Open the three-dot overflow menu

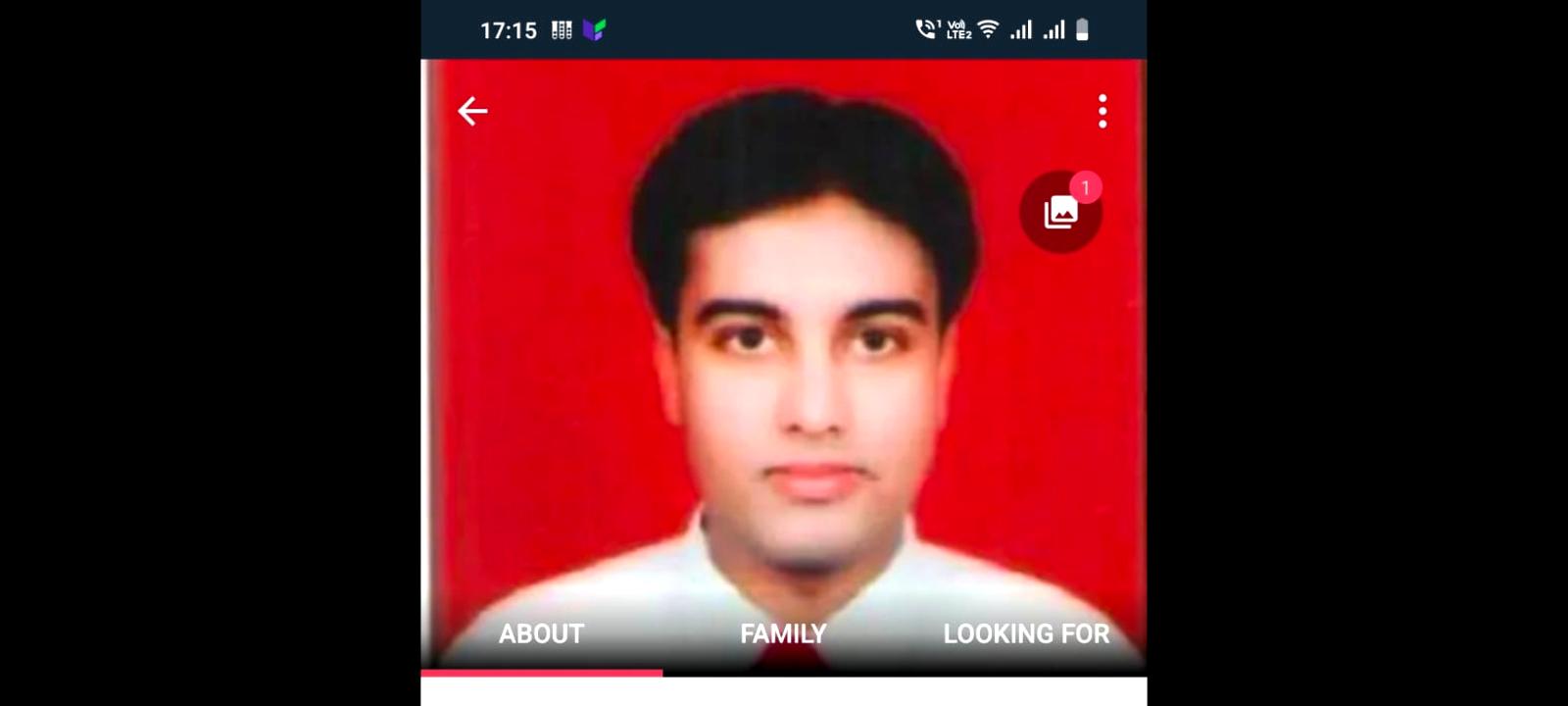point(1102,112)
